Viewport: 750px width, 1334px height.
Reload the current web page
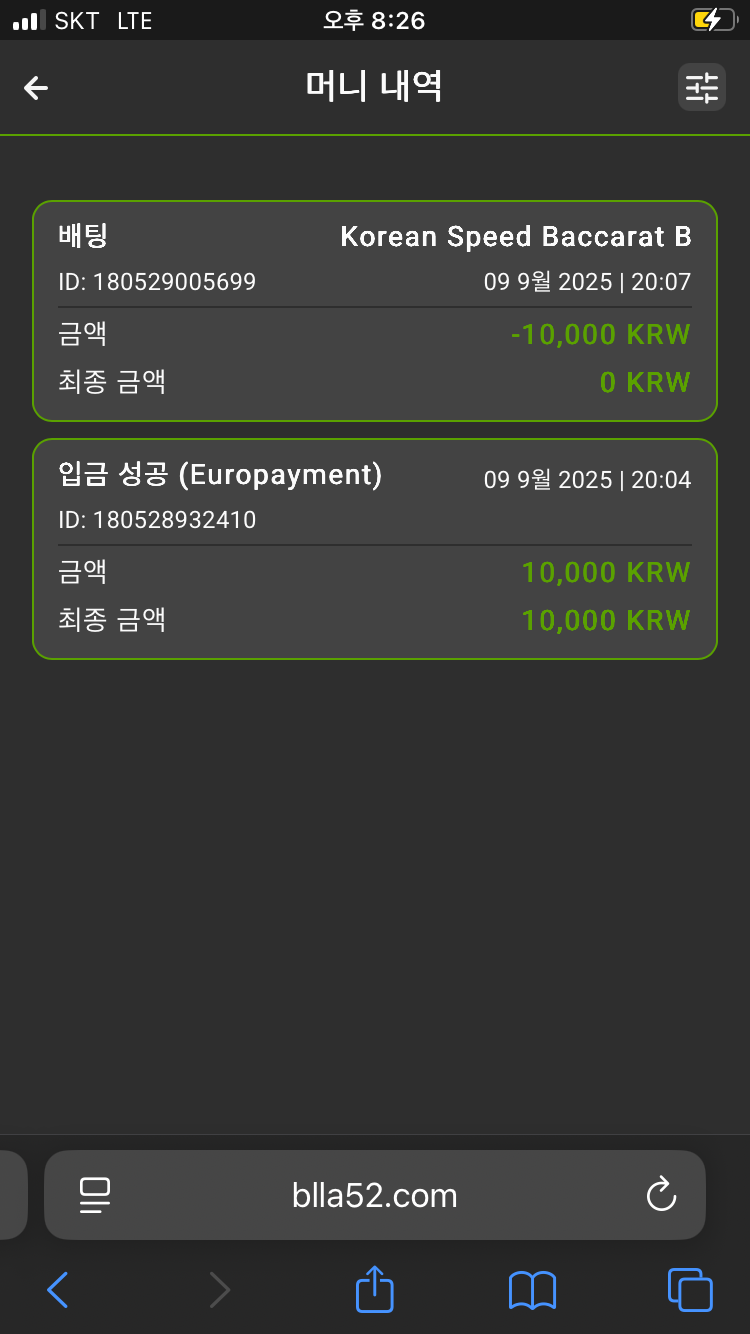click(661, 1195)
